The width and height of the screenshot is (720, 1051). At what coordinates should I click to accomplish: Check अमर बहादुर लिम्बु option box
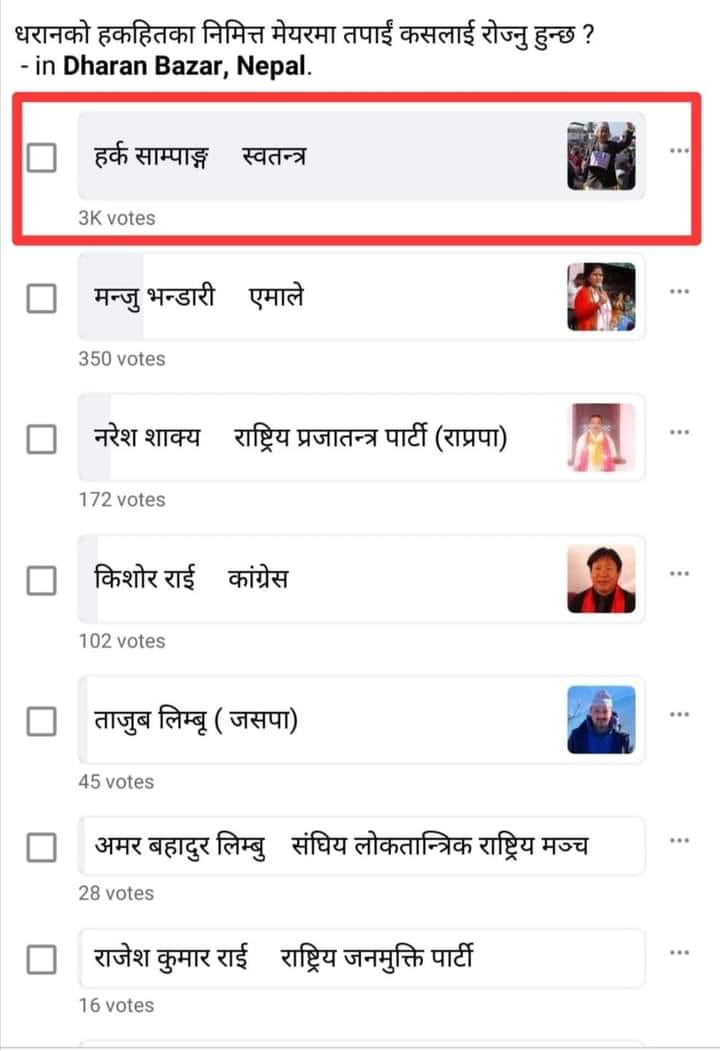(x=41, y=848)
